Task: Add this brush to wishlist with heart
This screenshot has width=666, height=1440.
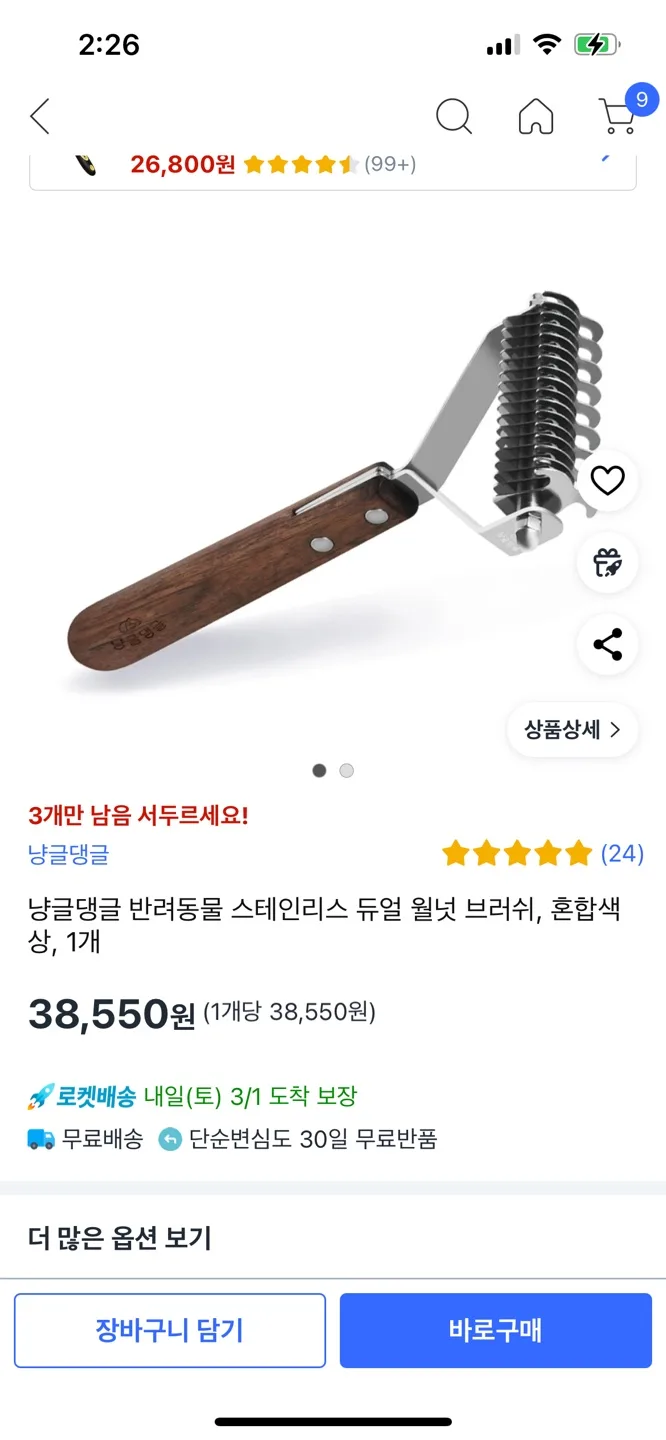Action: click(x=607, y=481)
